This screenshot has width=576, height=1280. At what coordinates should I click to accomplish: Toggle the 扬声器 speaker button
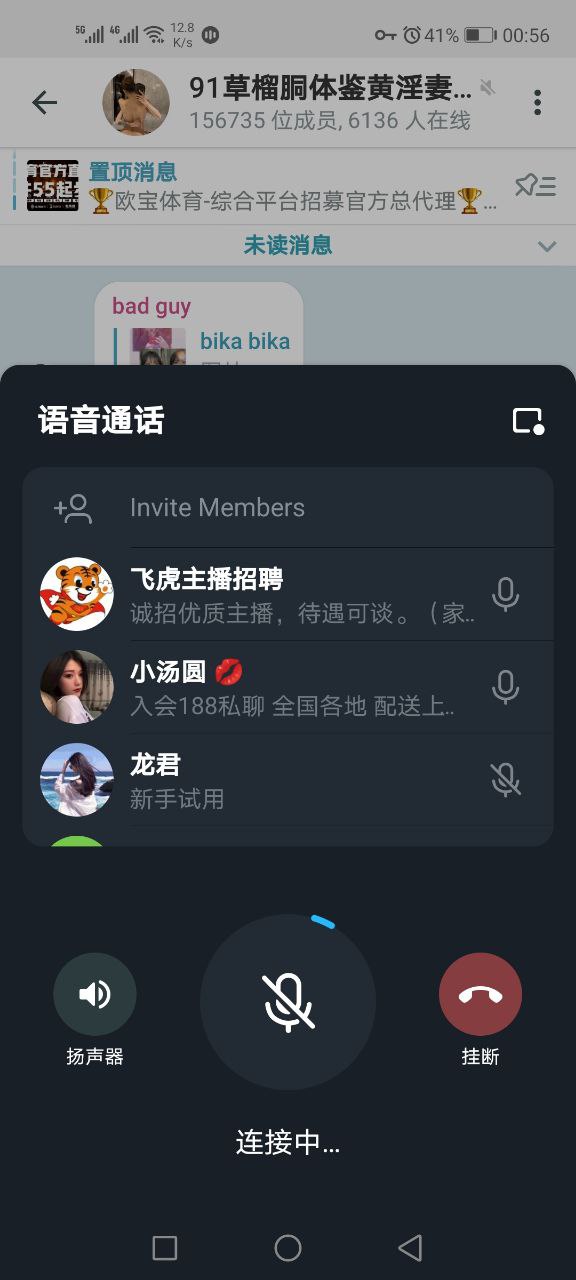pyautogui.click(x=95, y=994)
